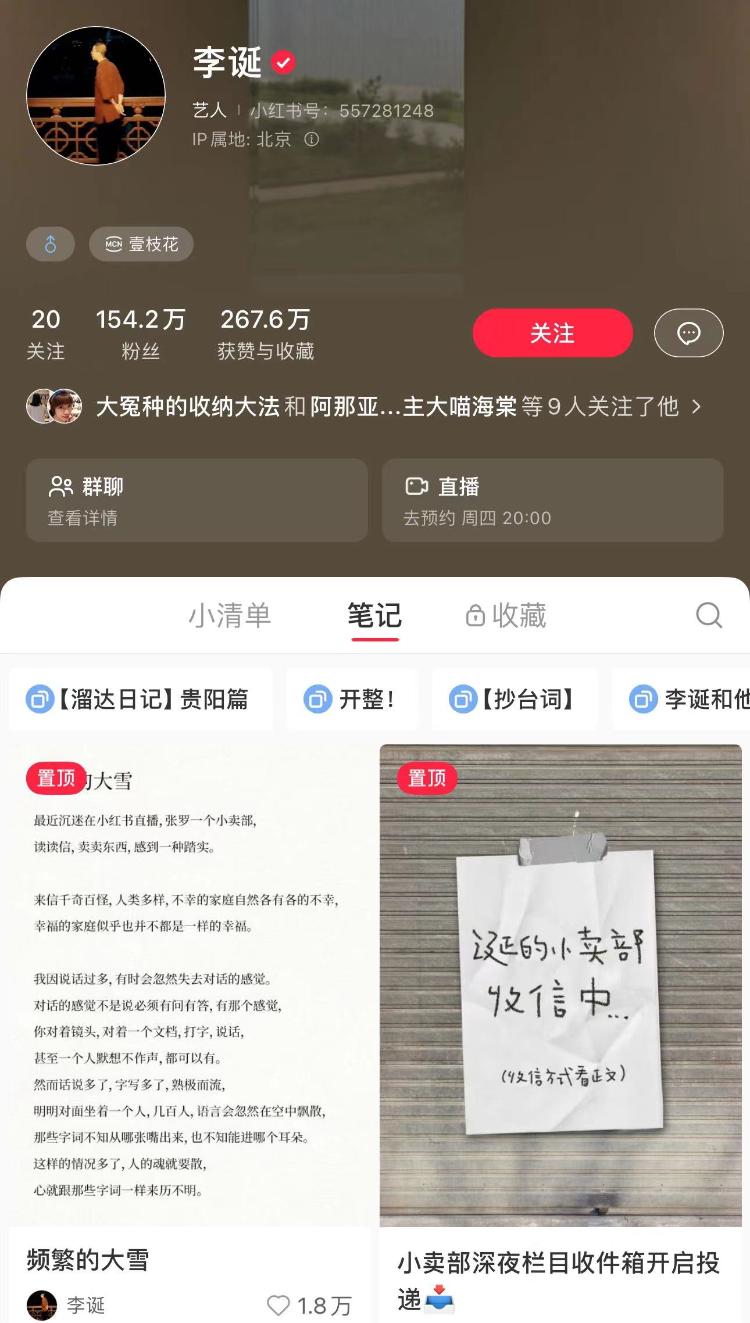Screen dimensions: 750x1323
Task: Open the 开整！ collection chip
Action: (x=351, y=699)
